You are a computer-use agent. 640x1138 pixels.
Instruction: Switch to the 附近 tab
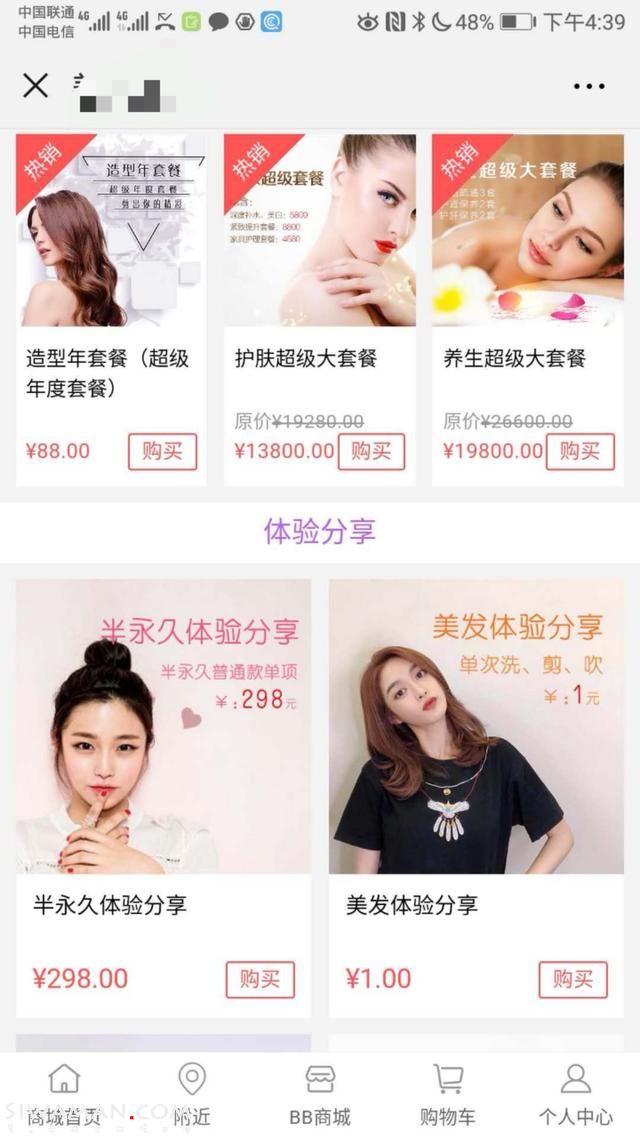click(191, 1094)
